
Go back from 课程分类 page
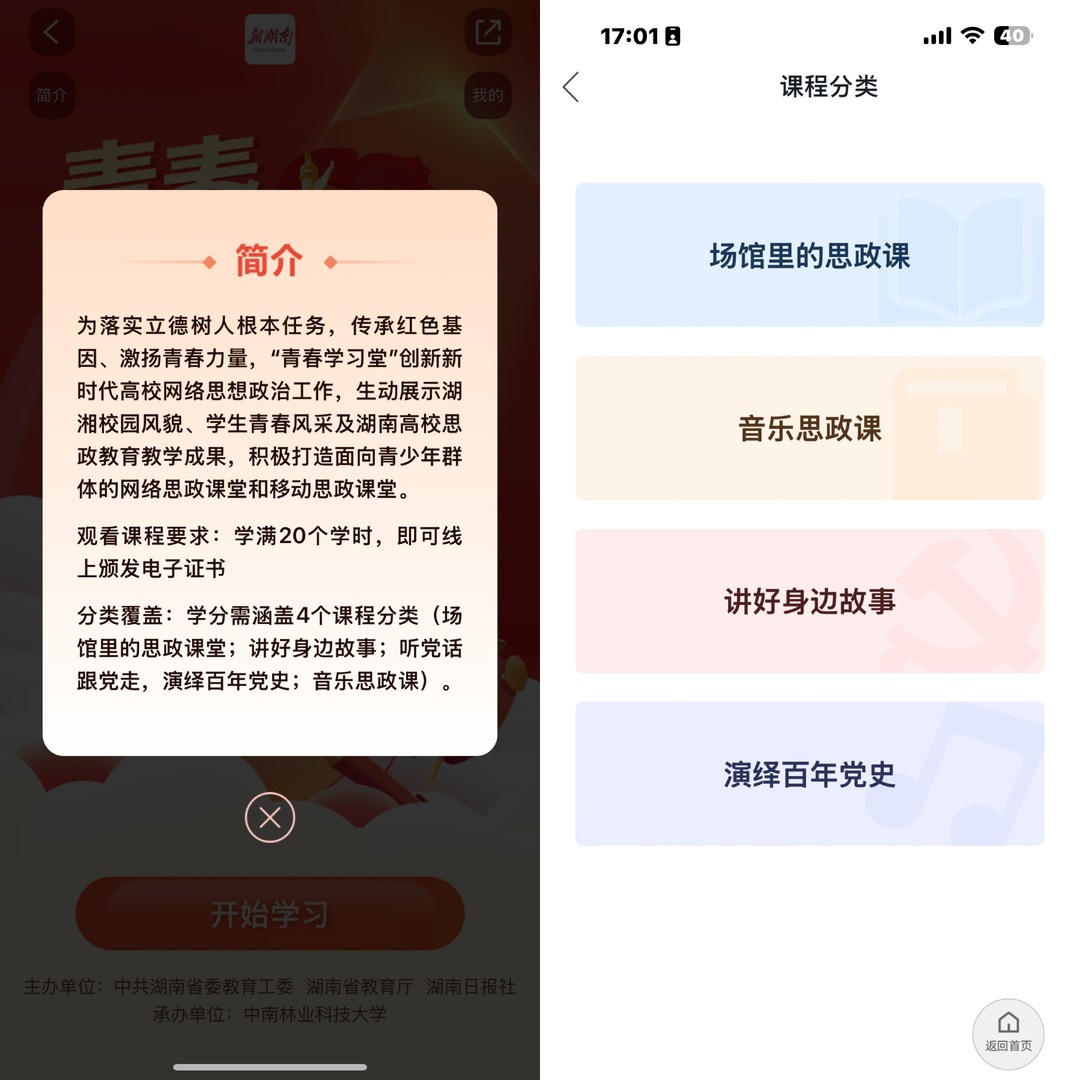pos(571,87)
